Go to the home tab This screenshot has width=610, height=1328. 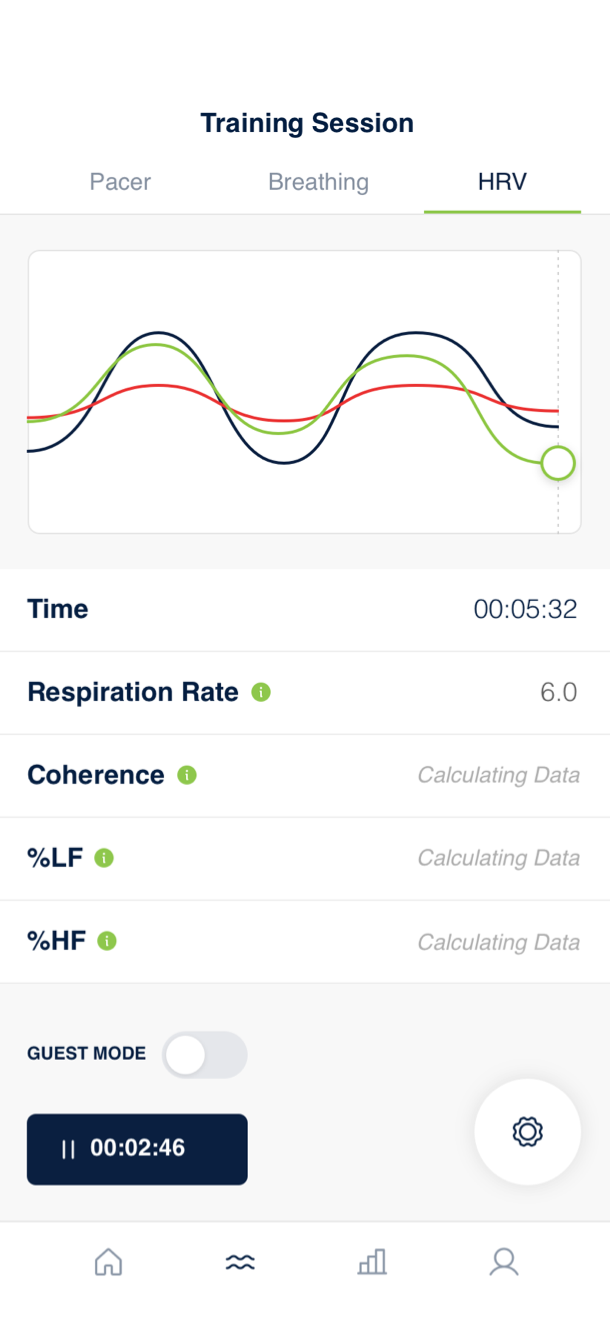(108, 1262)
